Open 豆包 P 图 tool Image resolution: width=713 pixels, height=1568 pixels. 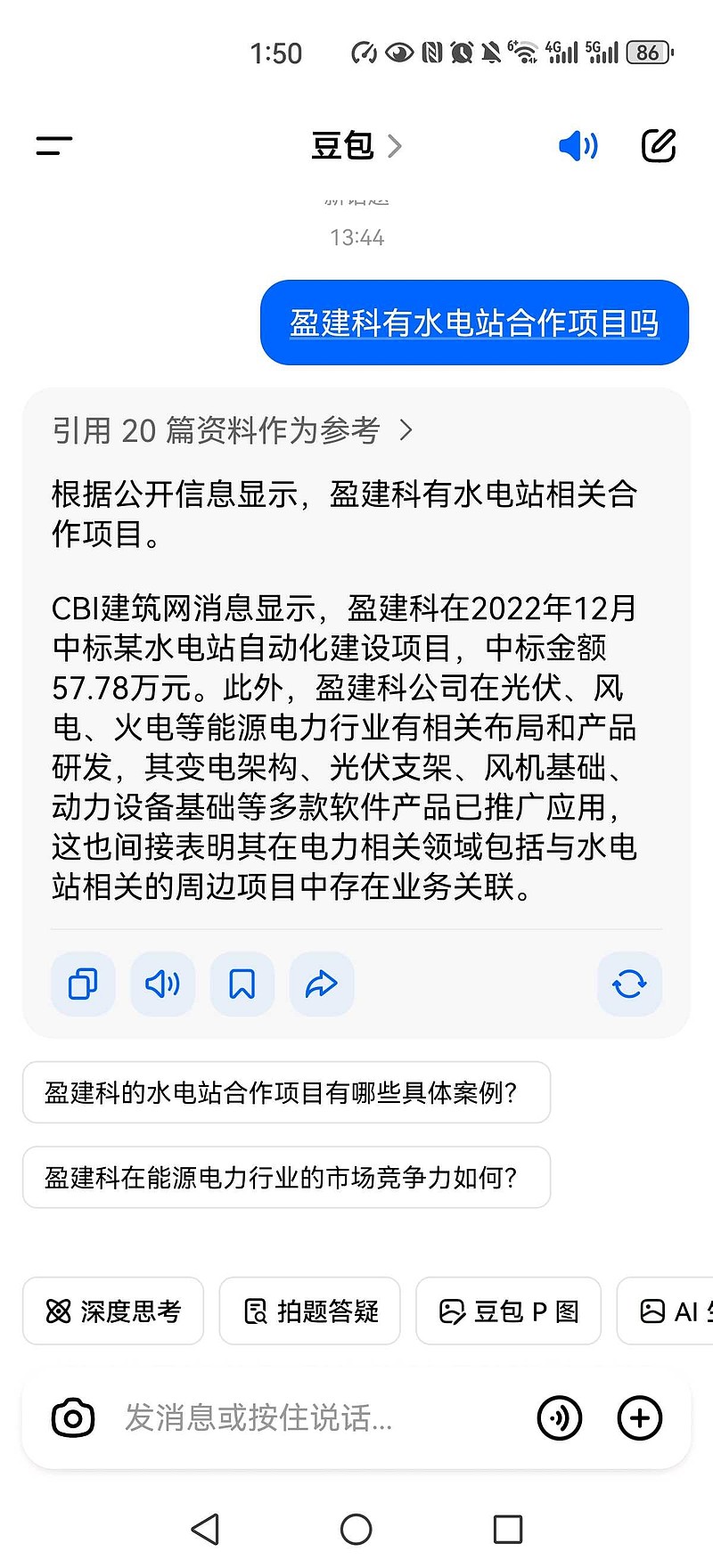tap(508, 1311)
